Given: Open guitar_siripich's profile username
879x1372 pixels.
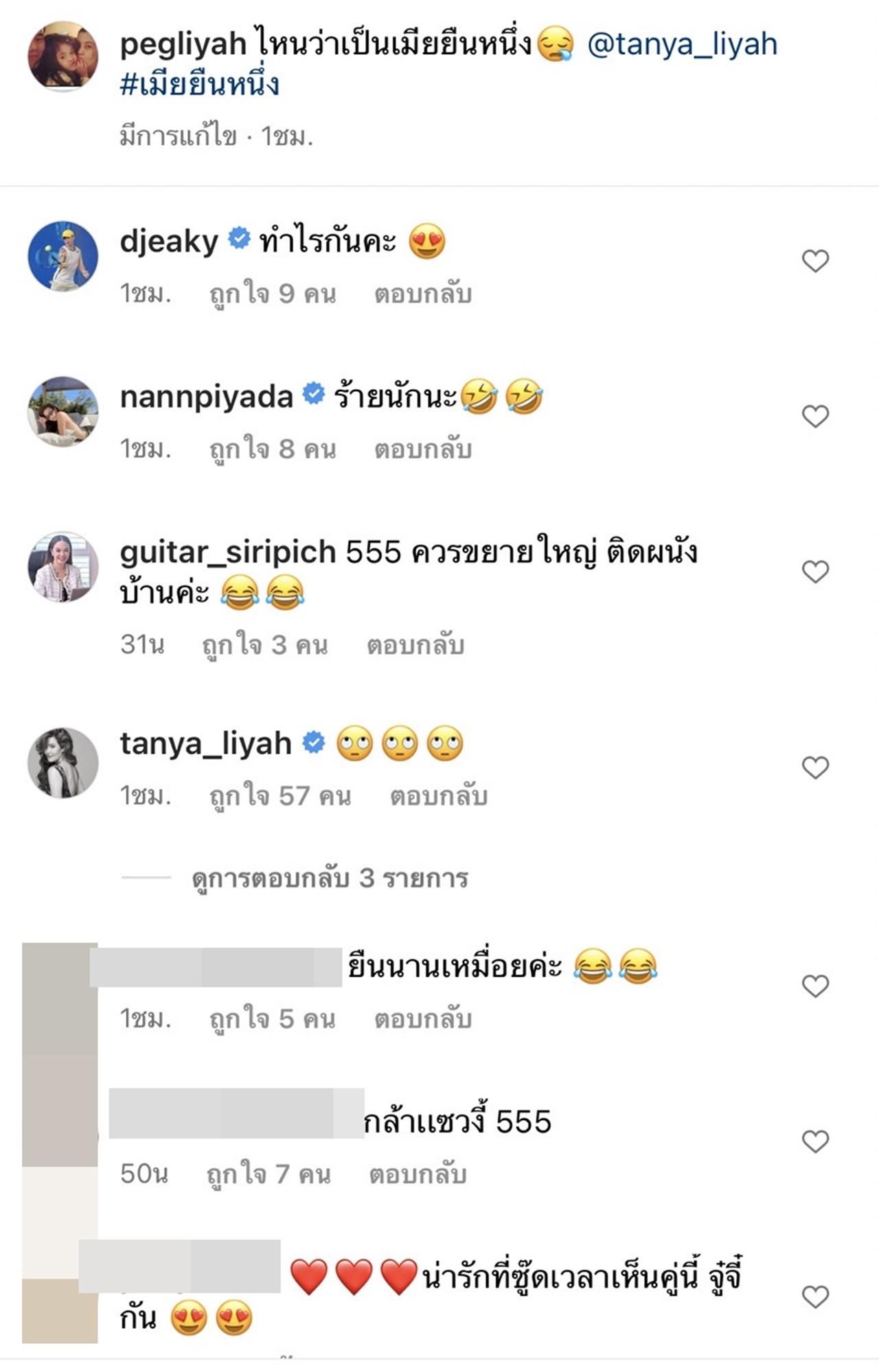Looking at the screenshot, I should pos(227,552).
